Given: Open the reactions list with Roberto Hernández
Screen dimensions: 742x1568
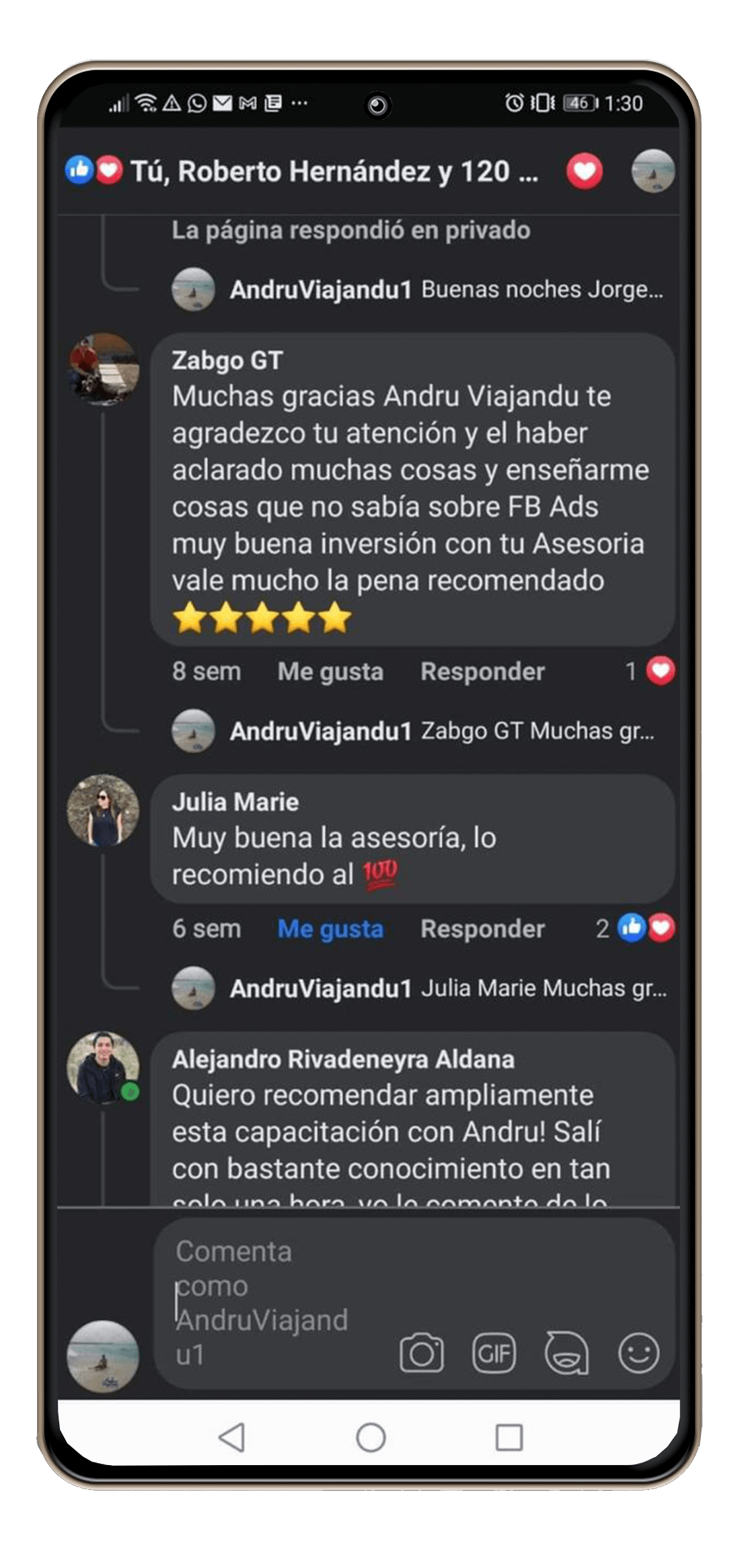Looking at the screenshot, I should [334, 172].
